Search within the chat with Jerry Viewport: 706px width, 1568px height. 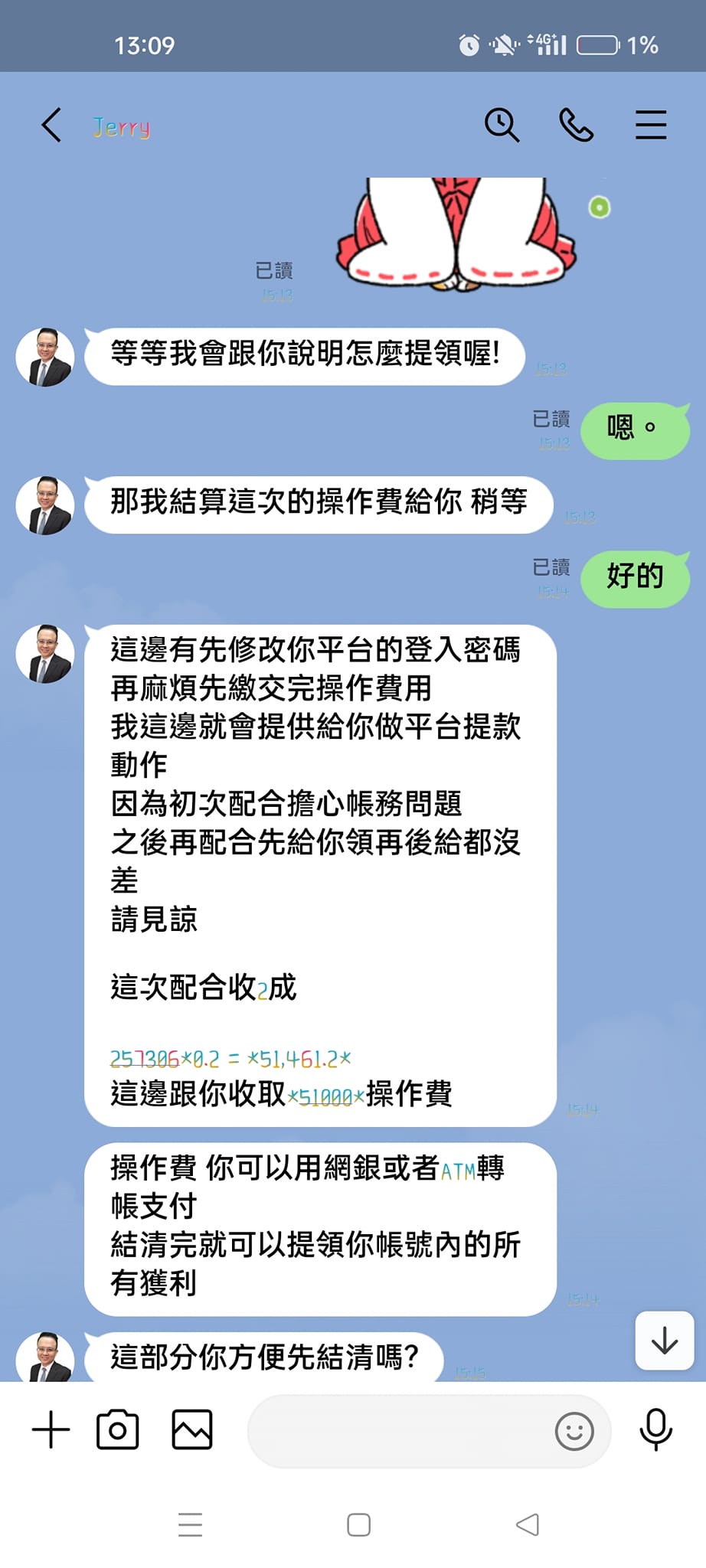(x=502, y=125)
